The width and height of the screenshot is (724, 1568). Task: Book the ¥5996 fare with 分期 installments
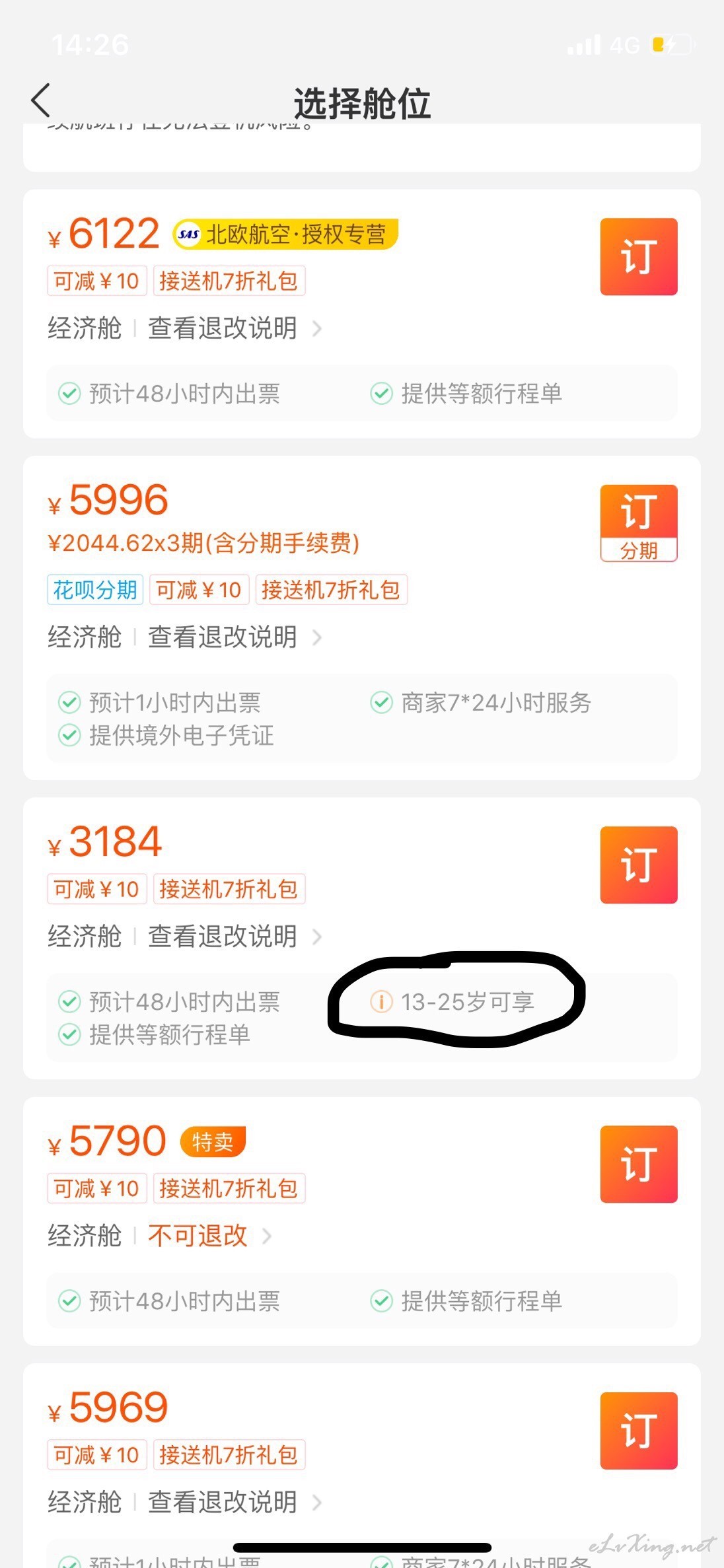click(x=639, y=523)
